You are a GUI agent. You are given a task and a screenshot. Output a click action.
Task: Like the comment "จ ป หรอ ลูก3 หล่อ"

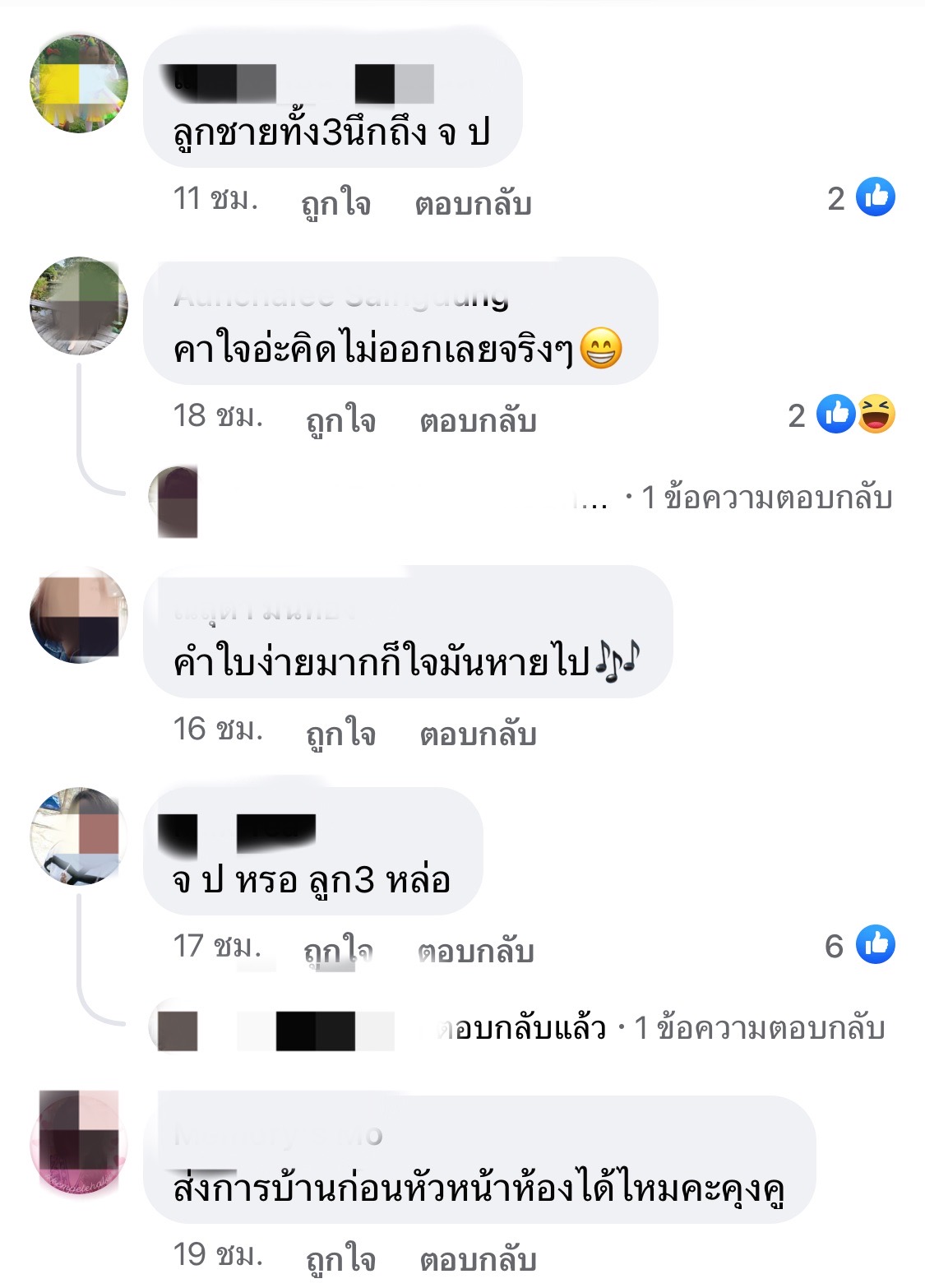[x=338, y=950]
